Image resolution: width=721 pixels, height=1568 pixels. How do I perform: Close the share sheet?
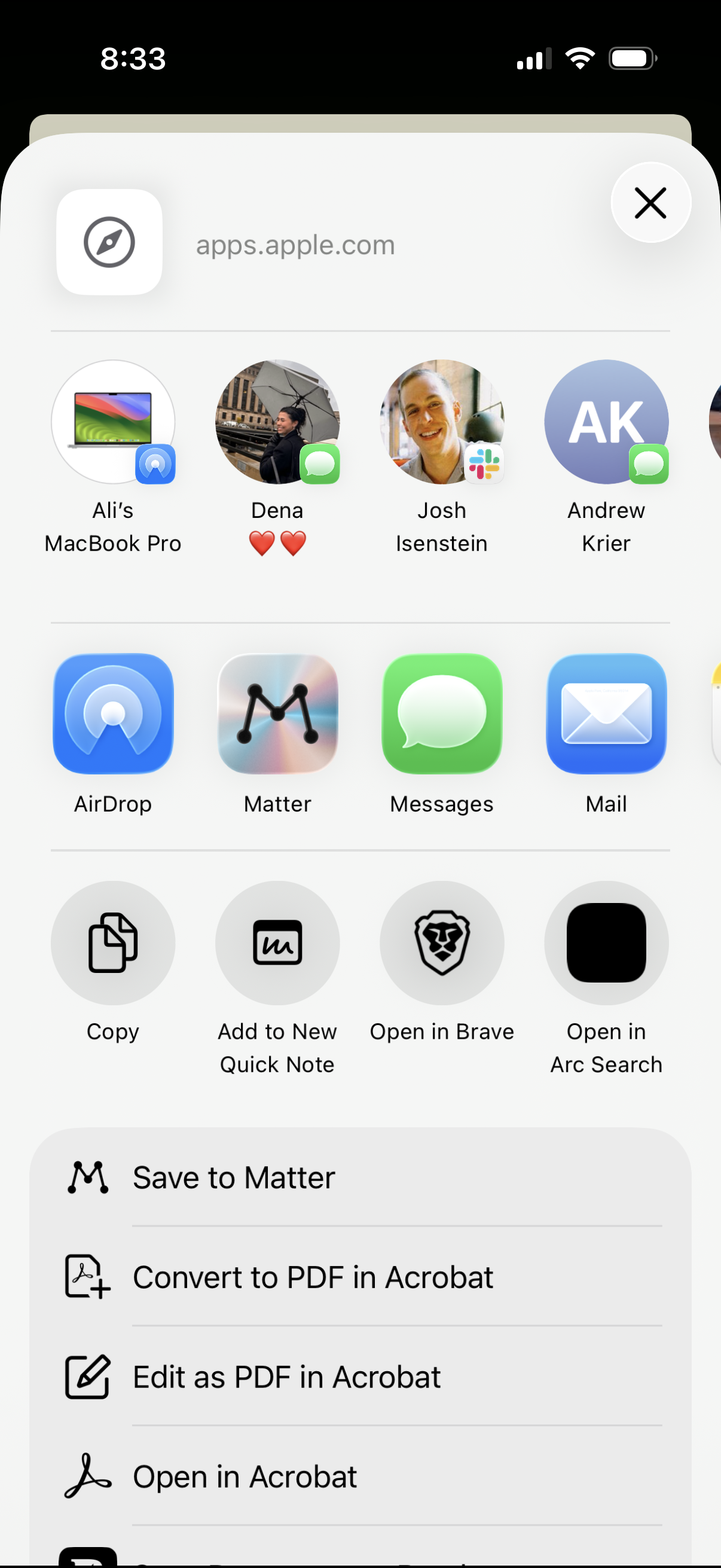pyautogui.click(x=650, y=203)
